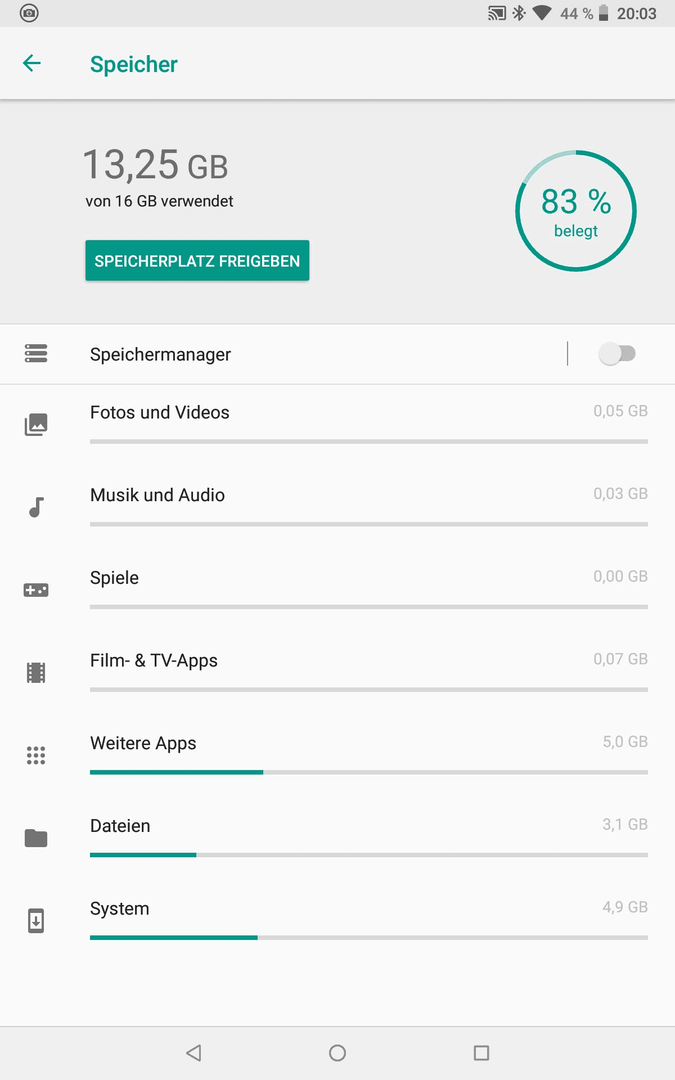
Task: Open Fotos und Videos storage details
Action: coord(338,424)
